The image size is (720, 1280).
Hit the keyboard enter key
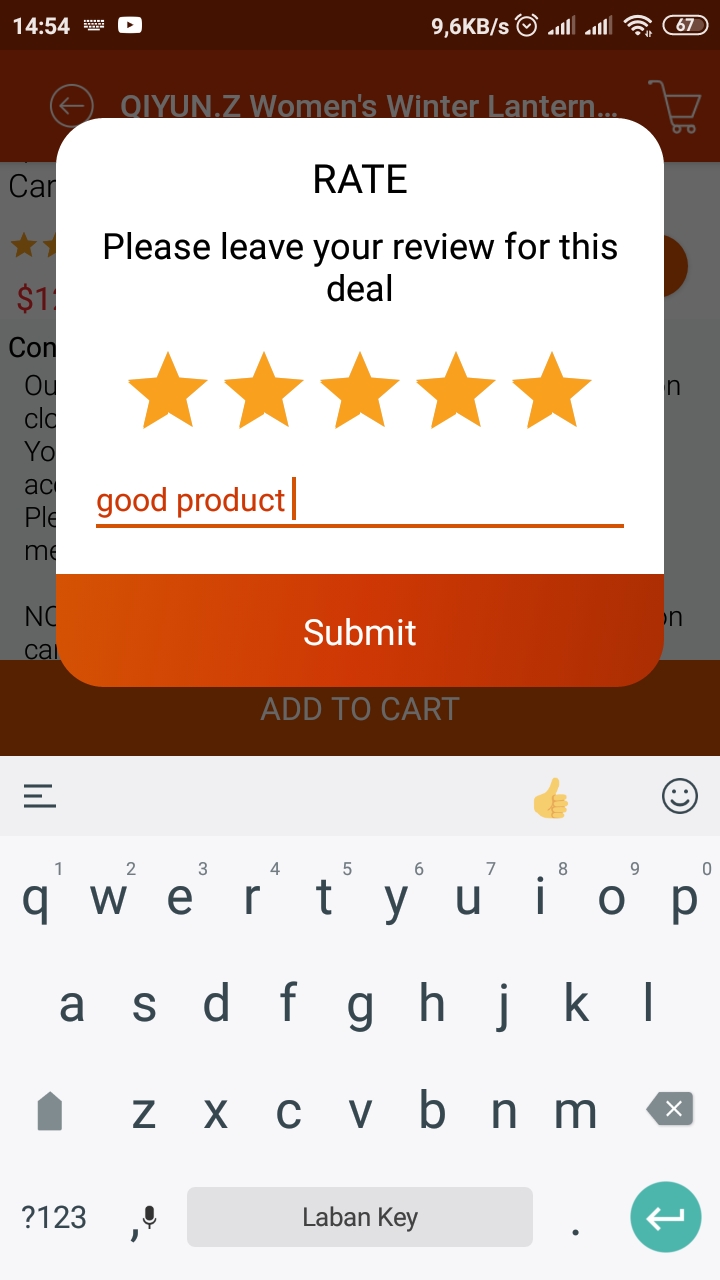(665, 1217)
